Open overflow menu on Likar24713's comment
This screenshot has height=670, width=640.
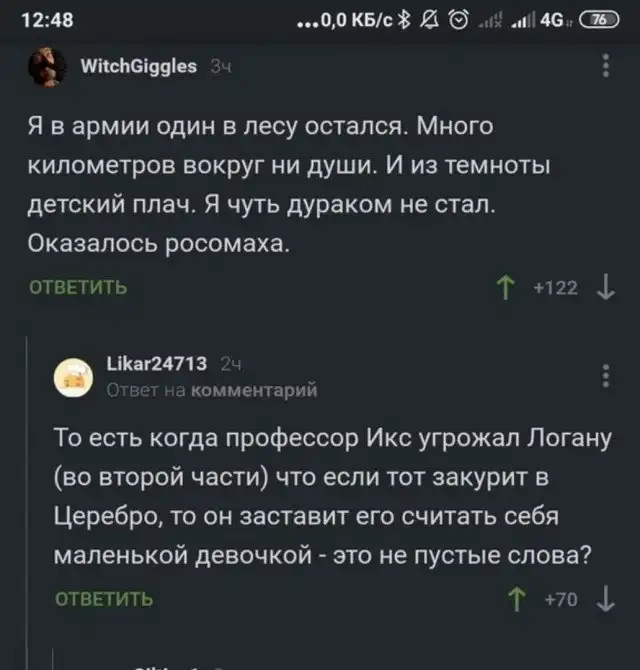coord(606,375)
